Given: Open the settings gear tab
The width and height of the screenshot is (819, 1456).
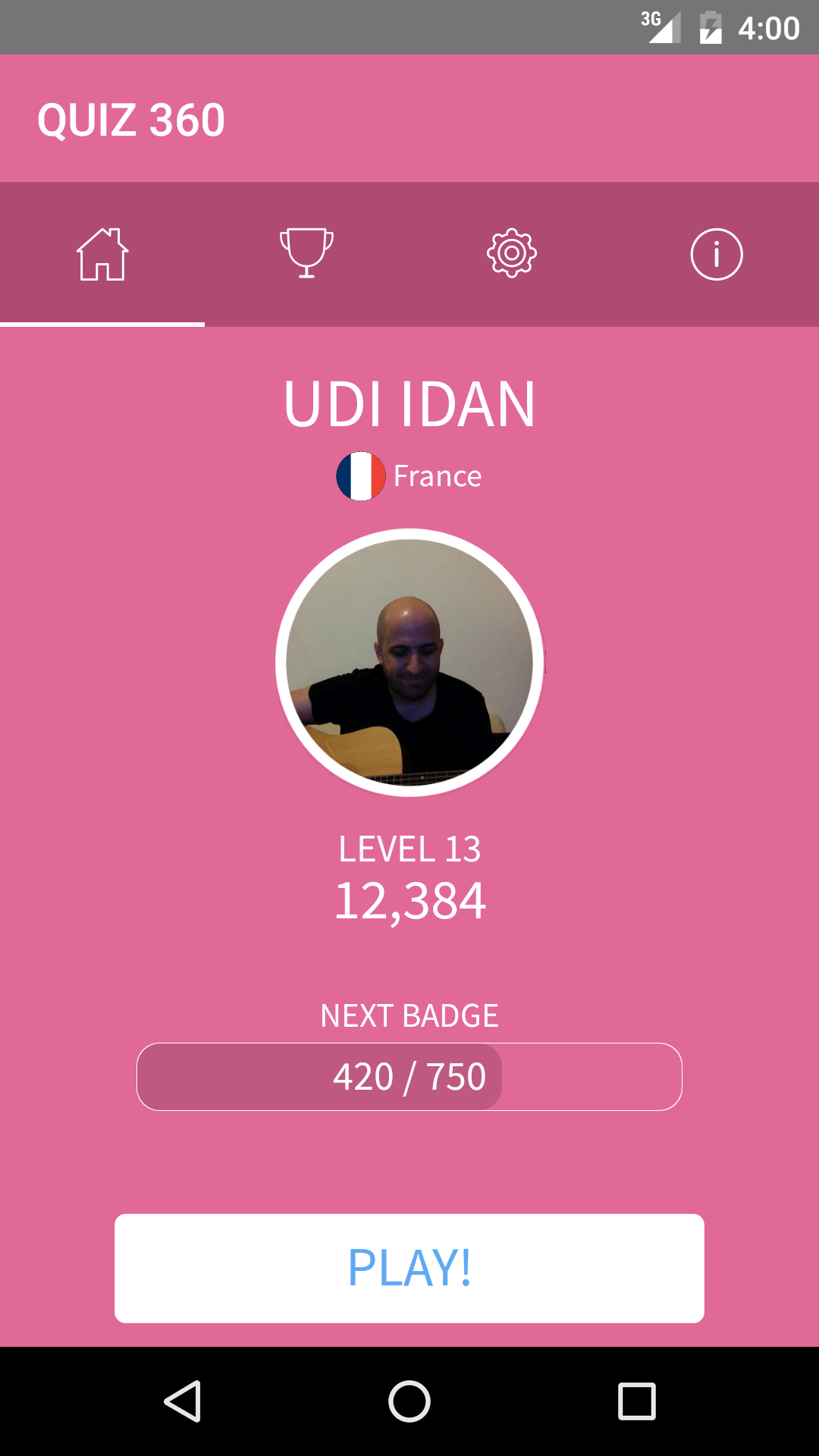Looking at the screenshot, I should 512,254.
